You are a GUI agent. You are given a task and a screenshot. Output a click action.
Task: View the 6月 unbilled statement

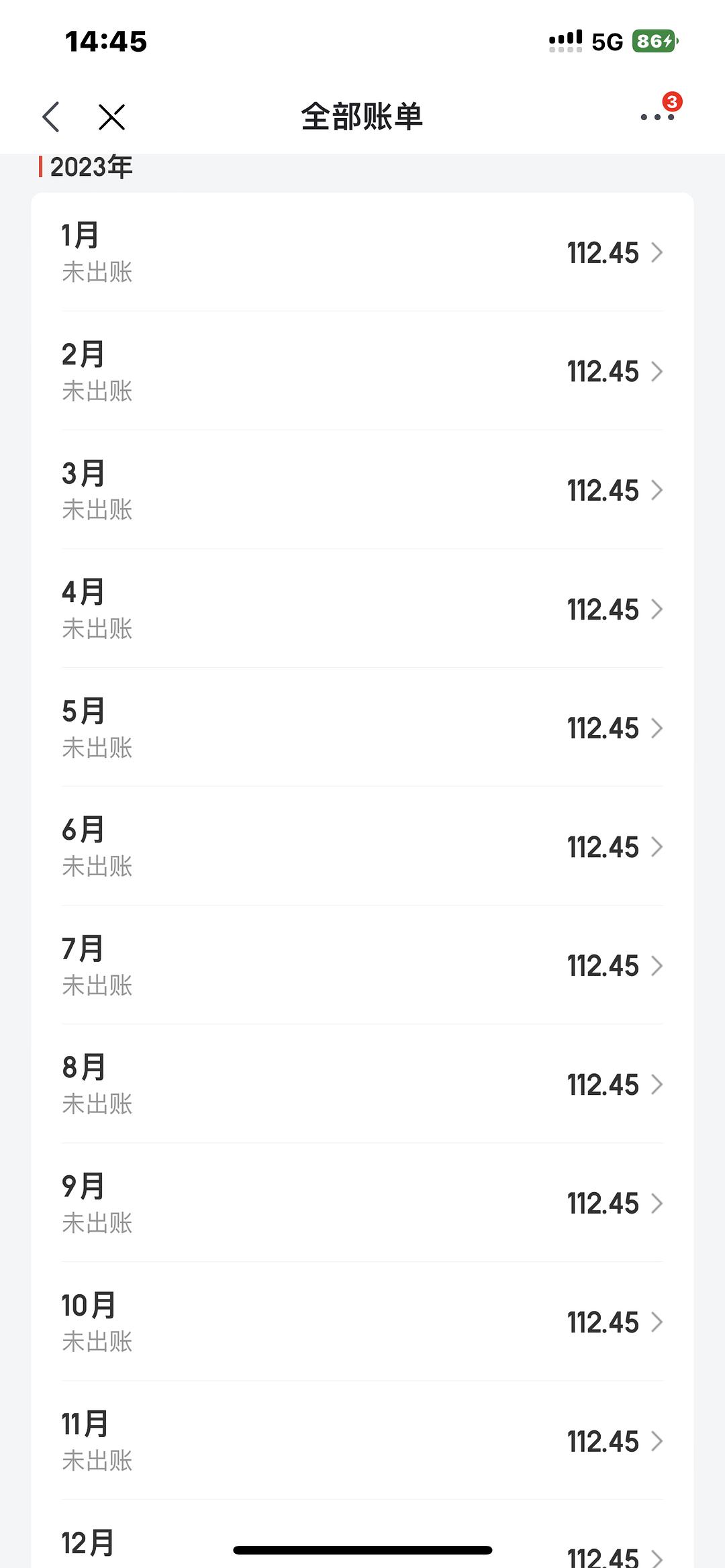[362, 846]
